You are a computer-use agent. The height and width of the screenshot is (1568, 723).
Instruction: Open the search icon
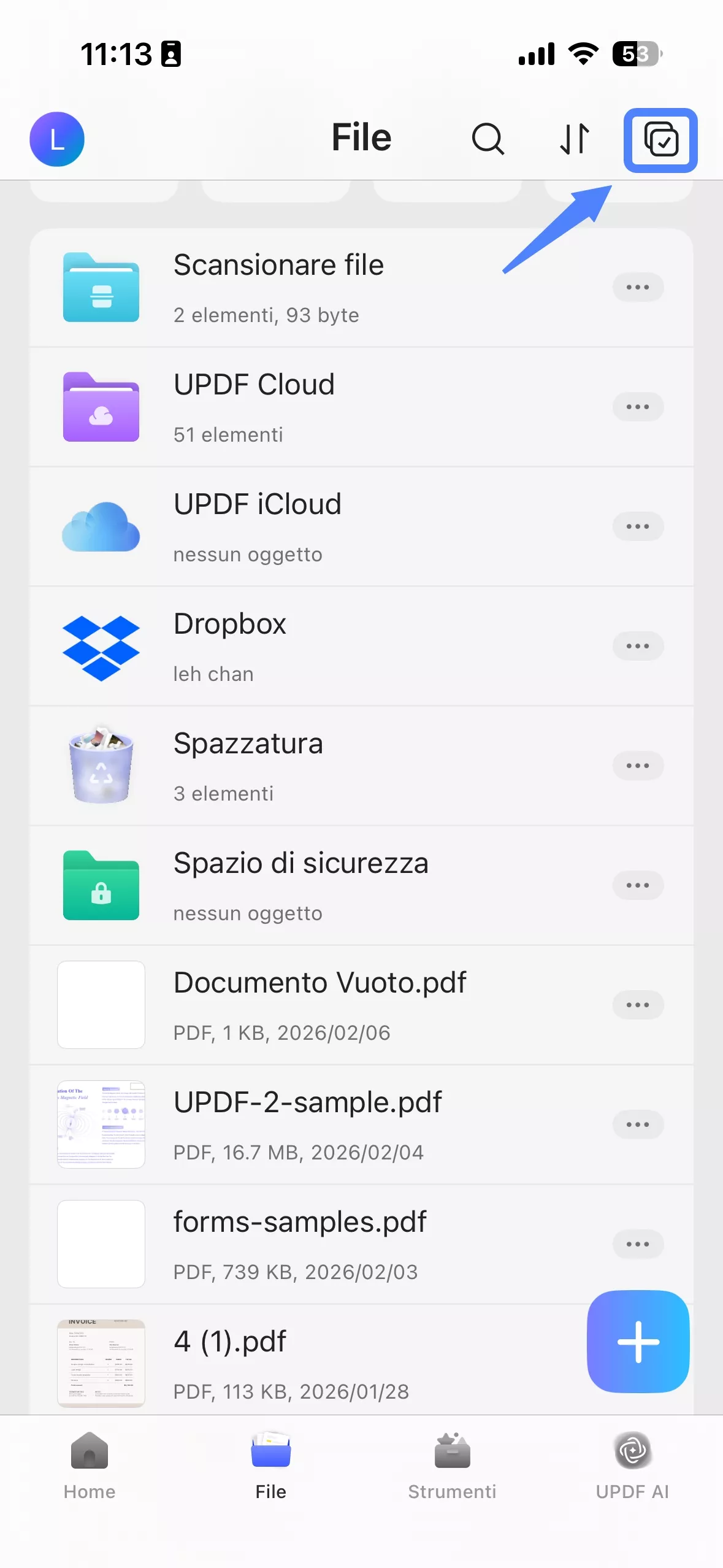click(488, 139)
